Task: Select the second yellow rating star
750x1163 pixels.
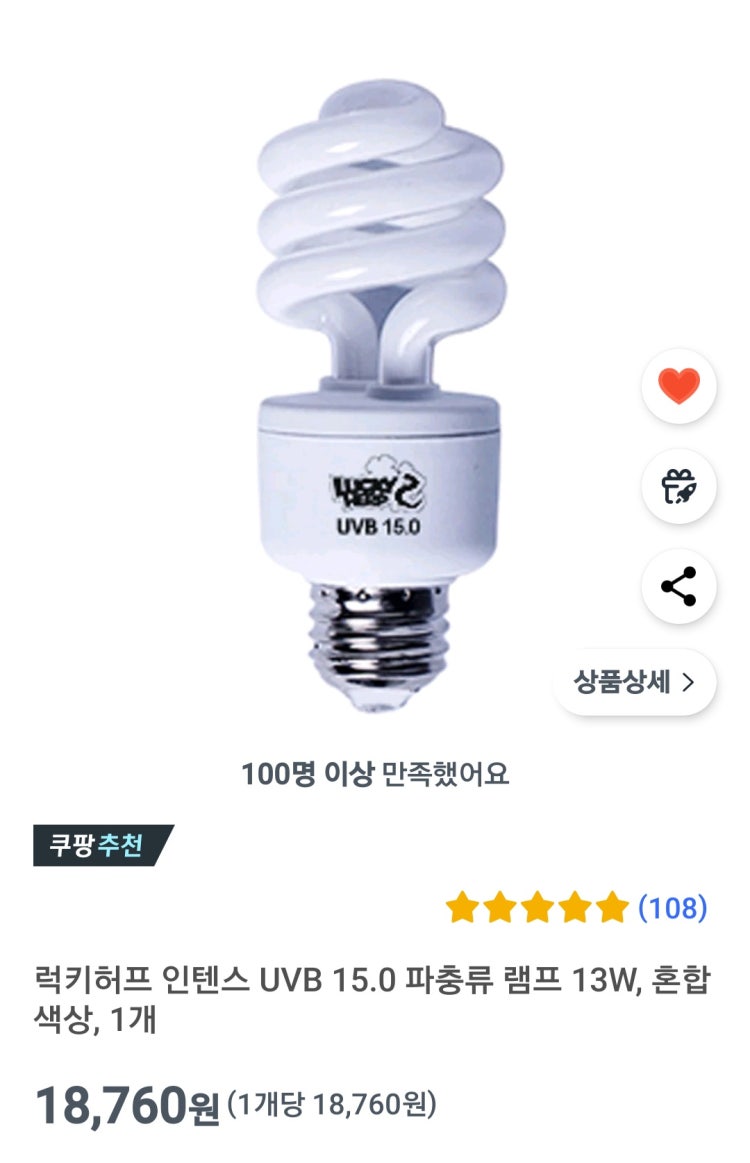Action: point(502,906)
